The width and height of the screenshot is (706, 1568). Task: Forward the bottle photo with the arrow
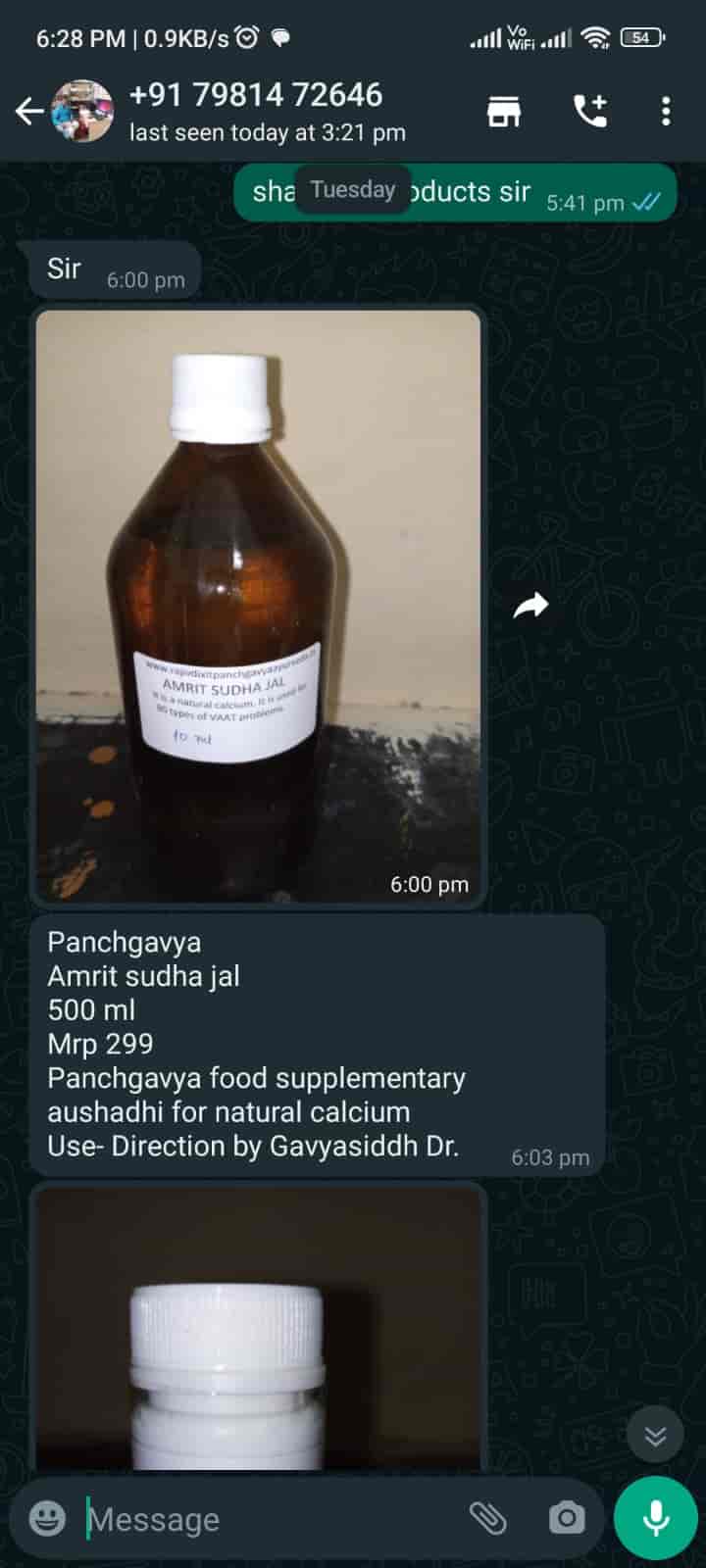point(530,607)
